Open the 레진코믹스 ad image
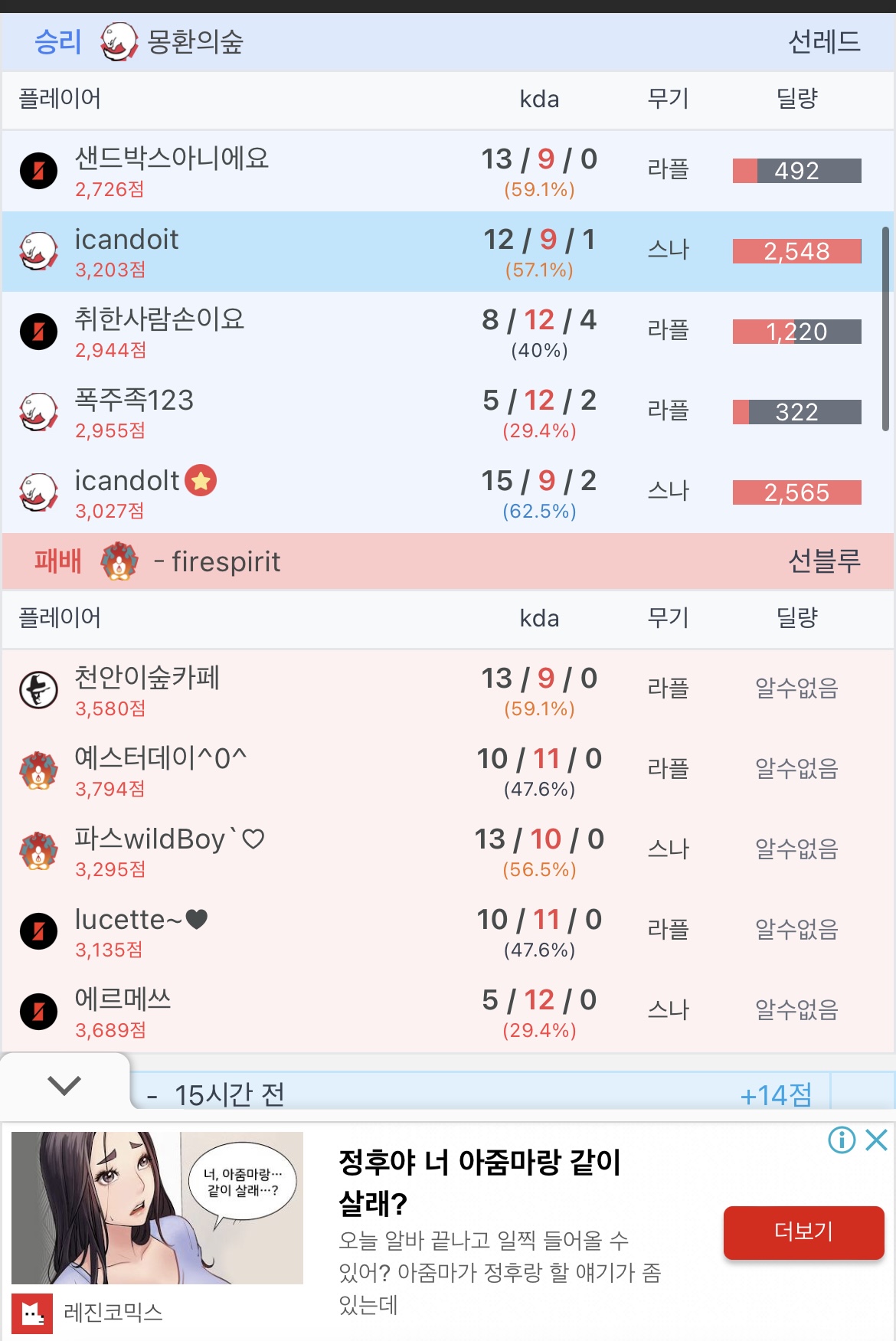Image resolution: width=896 pixels, height=1341 pixels. click(x=157, y=1208)
